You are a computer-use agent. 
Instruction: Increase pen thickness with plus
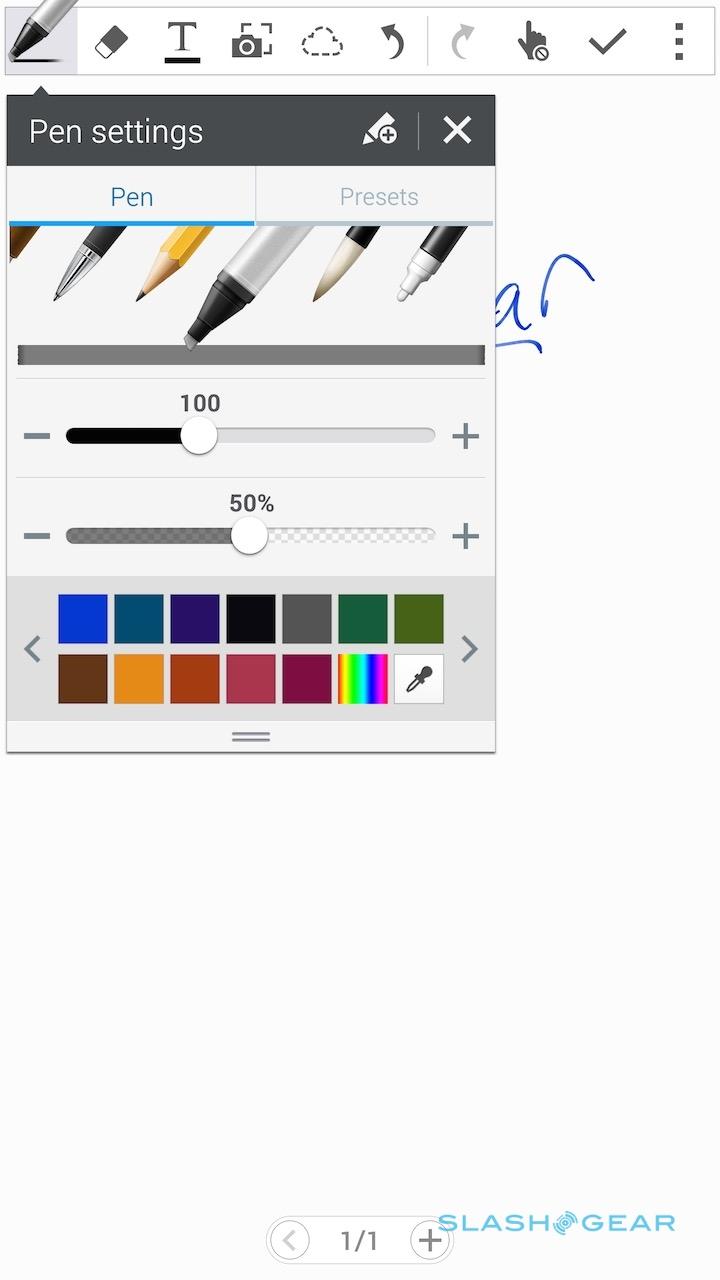465,436
